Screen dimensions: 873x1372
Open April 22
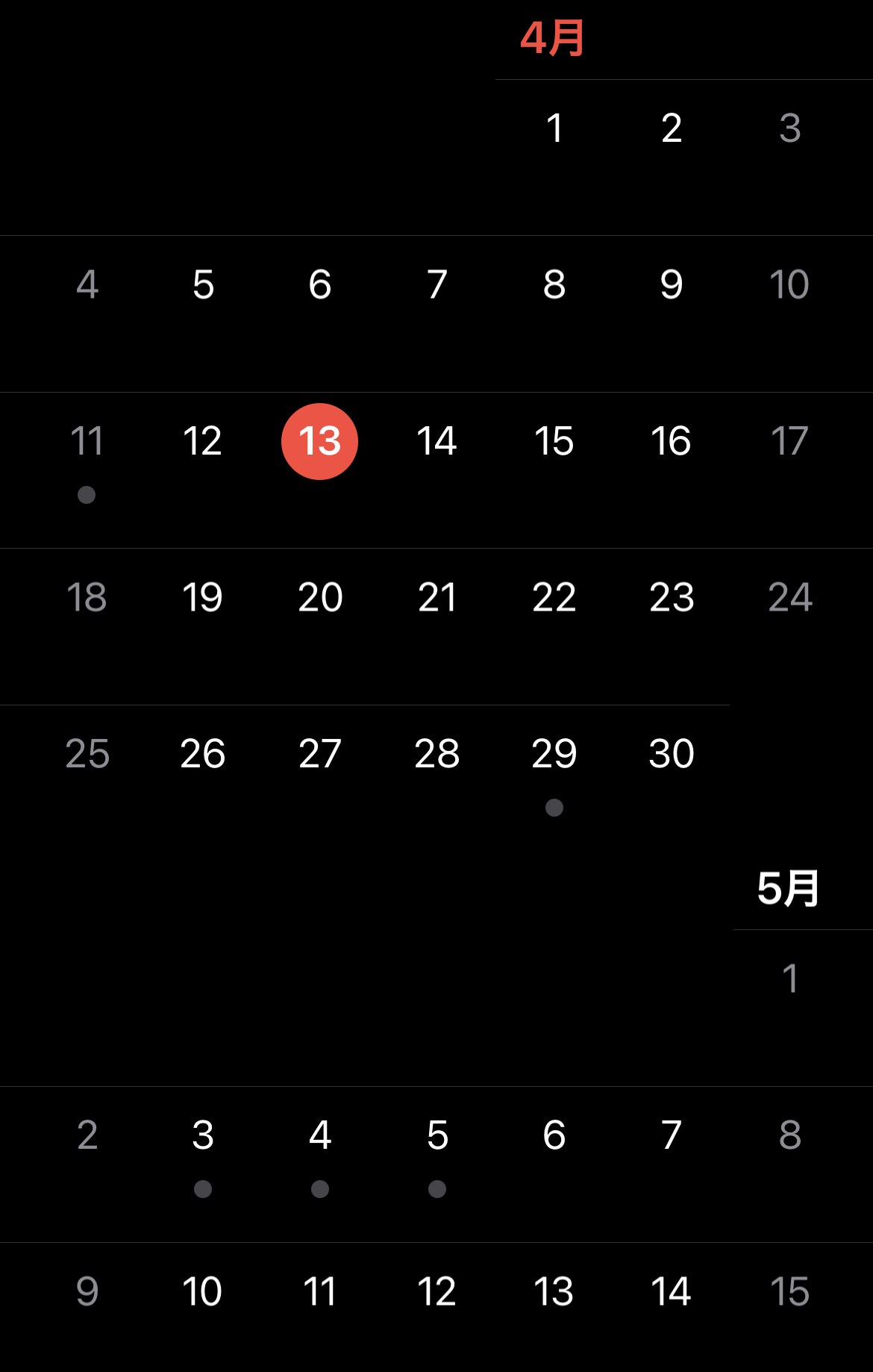[x=554, y=597]
